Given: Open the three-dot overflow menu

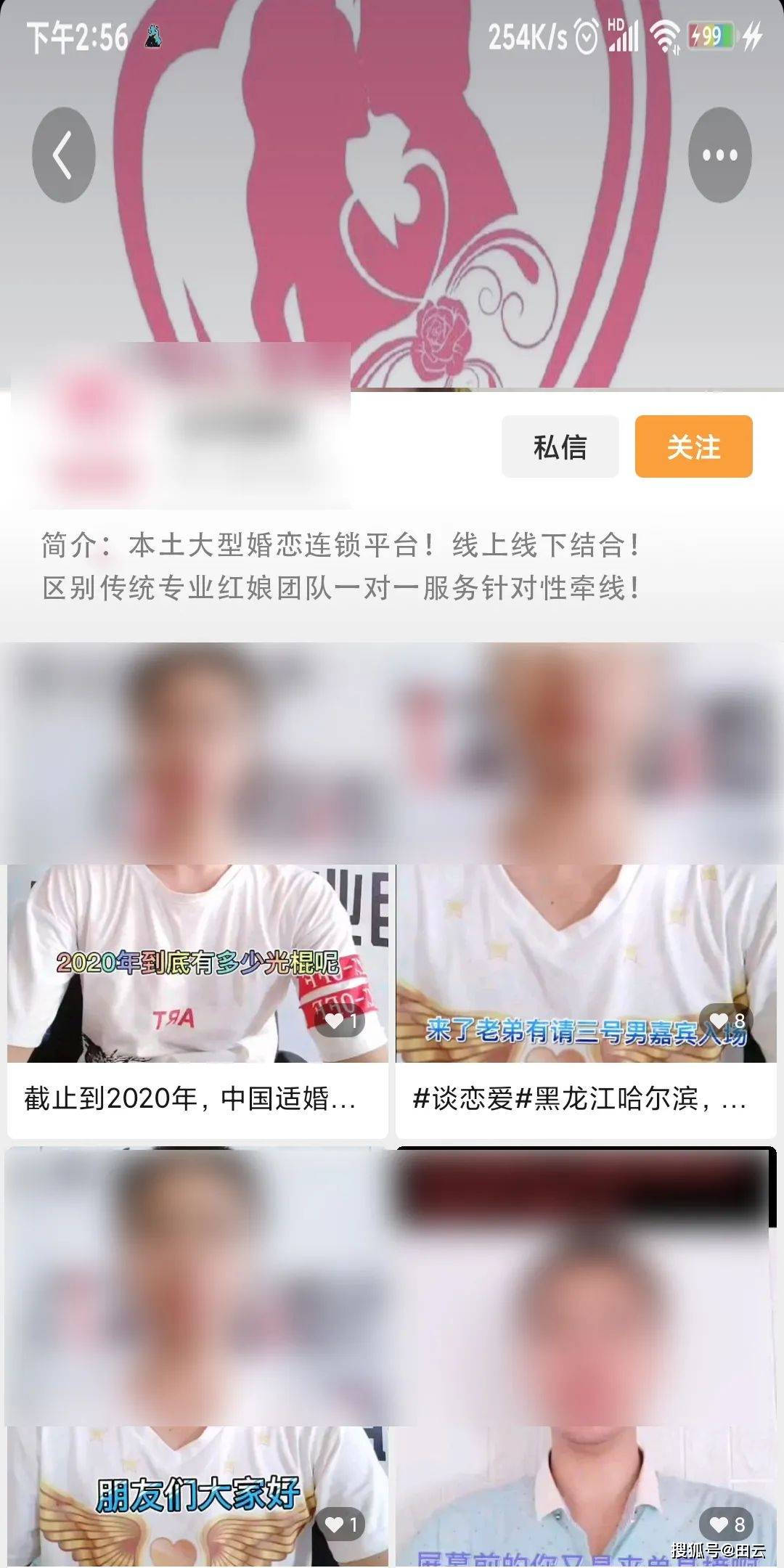Looking at the screenshot, I should click(719, 155).
